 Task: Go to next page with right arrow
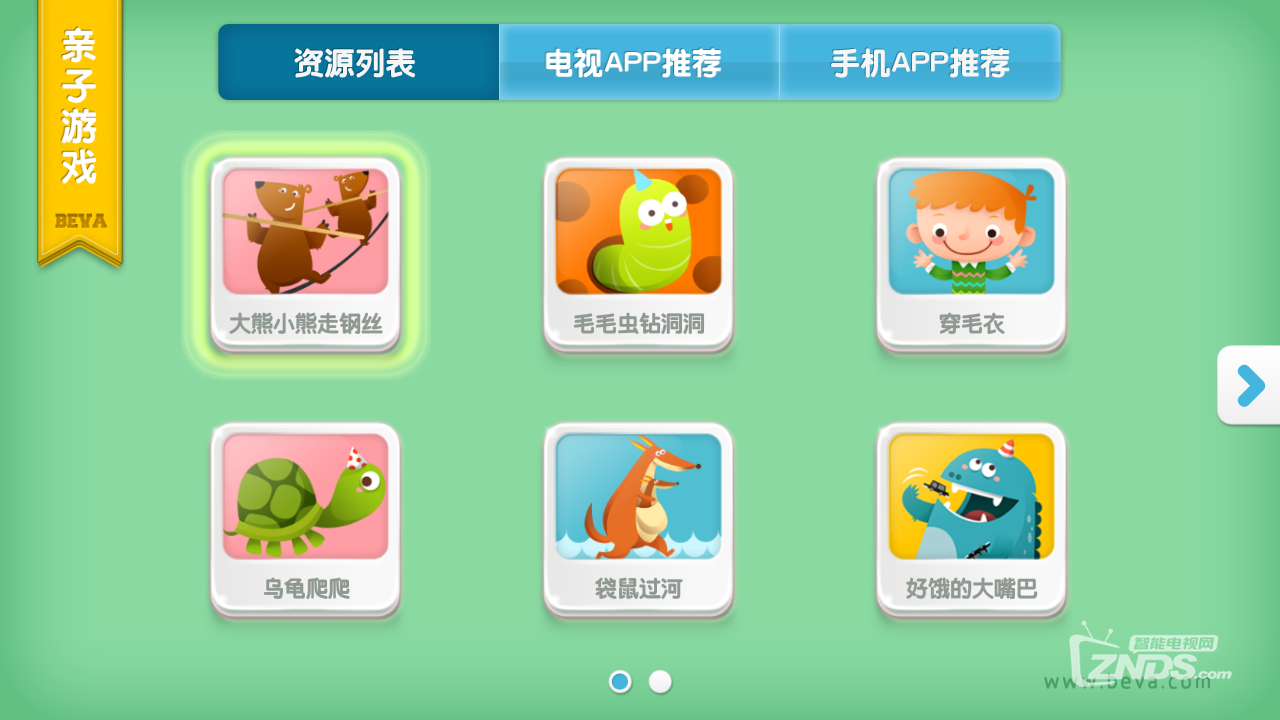click(x=1250, y=385)
